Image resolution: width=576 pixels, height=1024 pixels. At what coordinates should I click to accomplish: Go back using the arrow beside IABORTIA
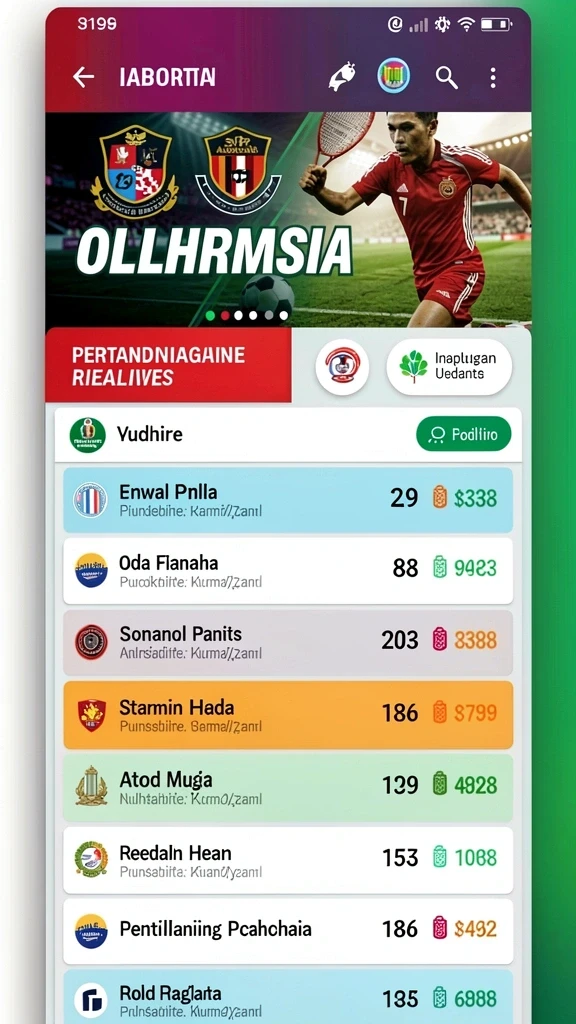tap(83, 78)
